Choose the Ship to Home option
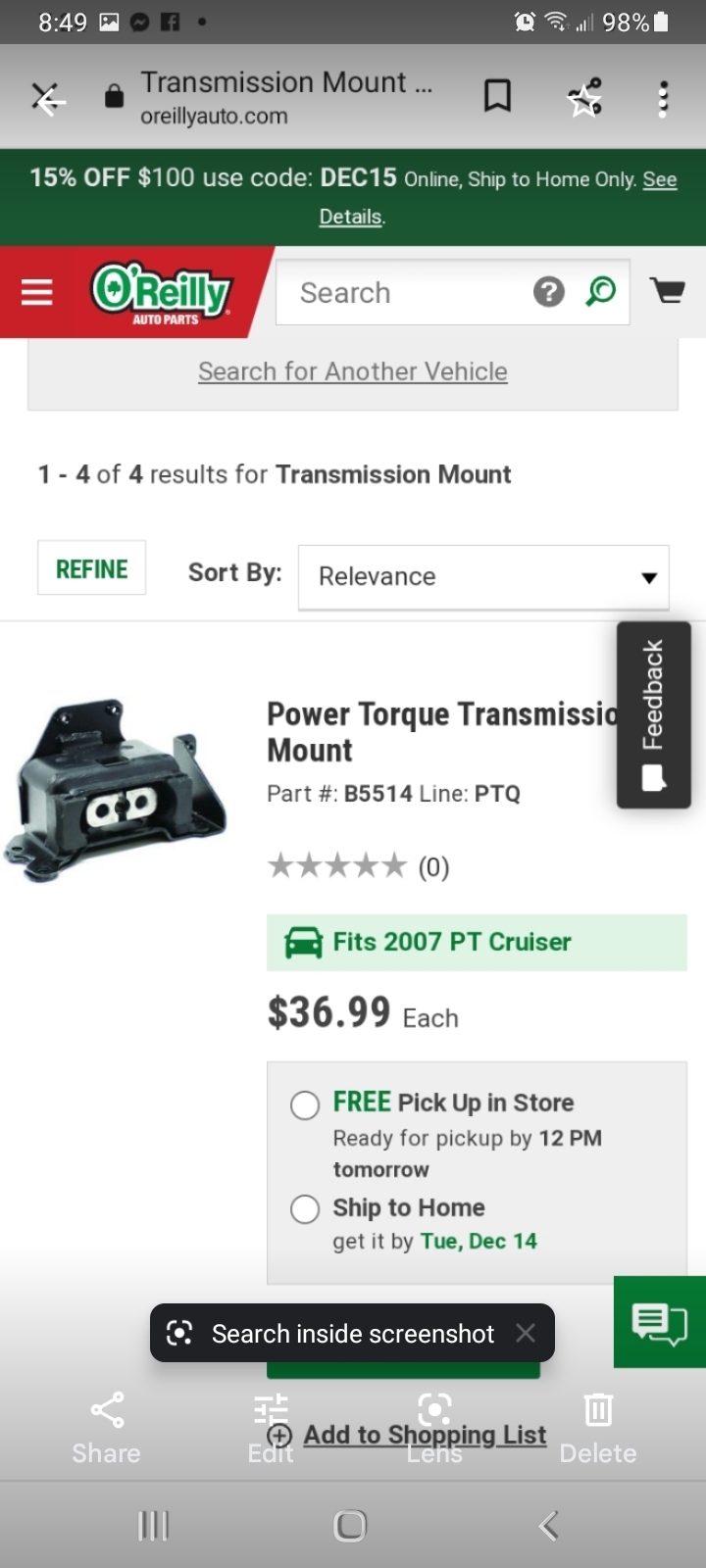706x1568 pixels. coord(305,1209)
